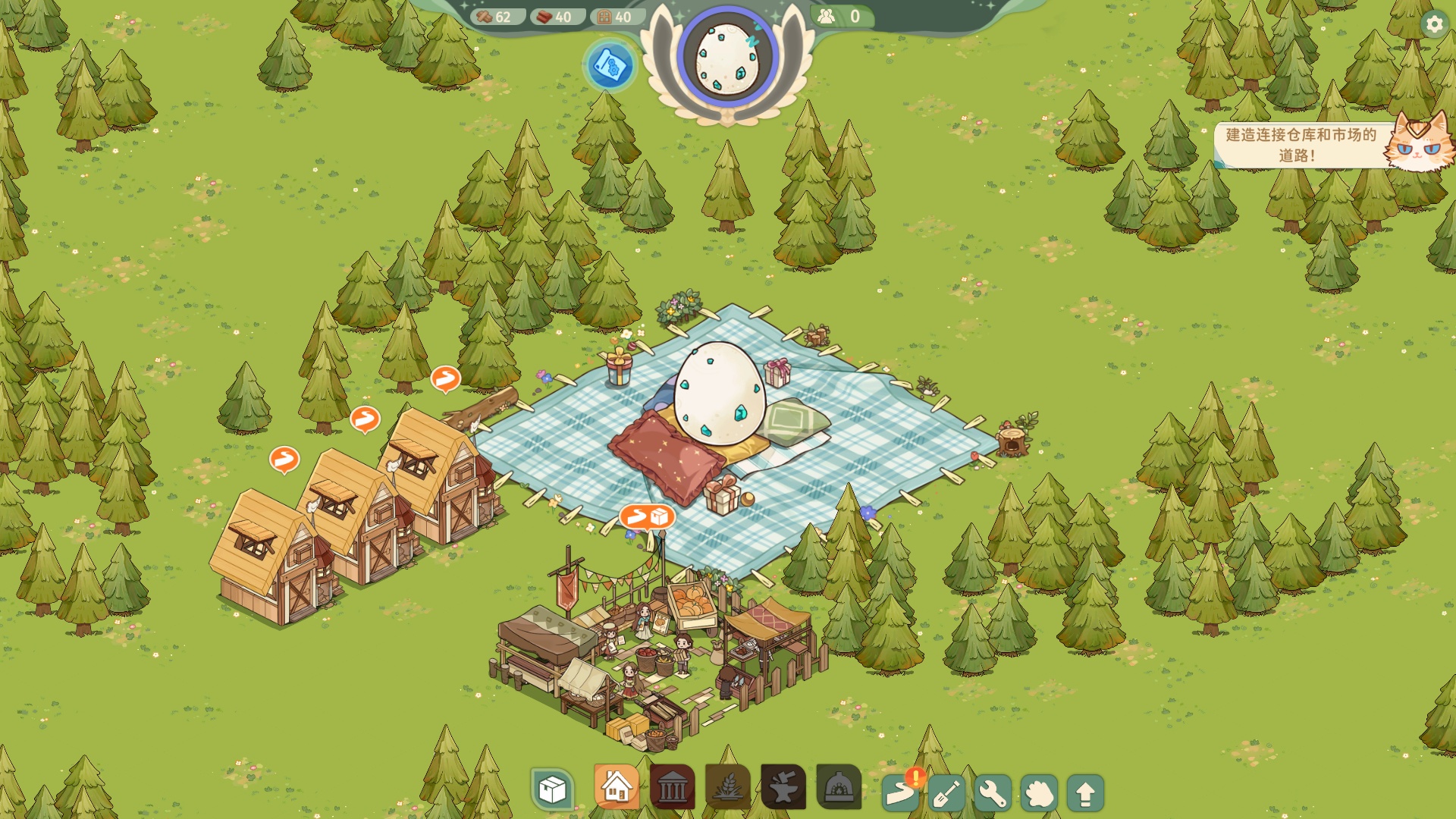Choose the upgrade arrow tool
The height and width of the screenshot is (819, 1456).
coord(1085,793)
